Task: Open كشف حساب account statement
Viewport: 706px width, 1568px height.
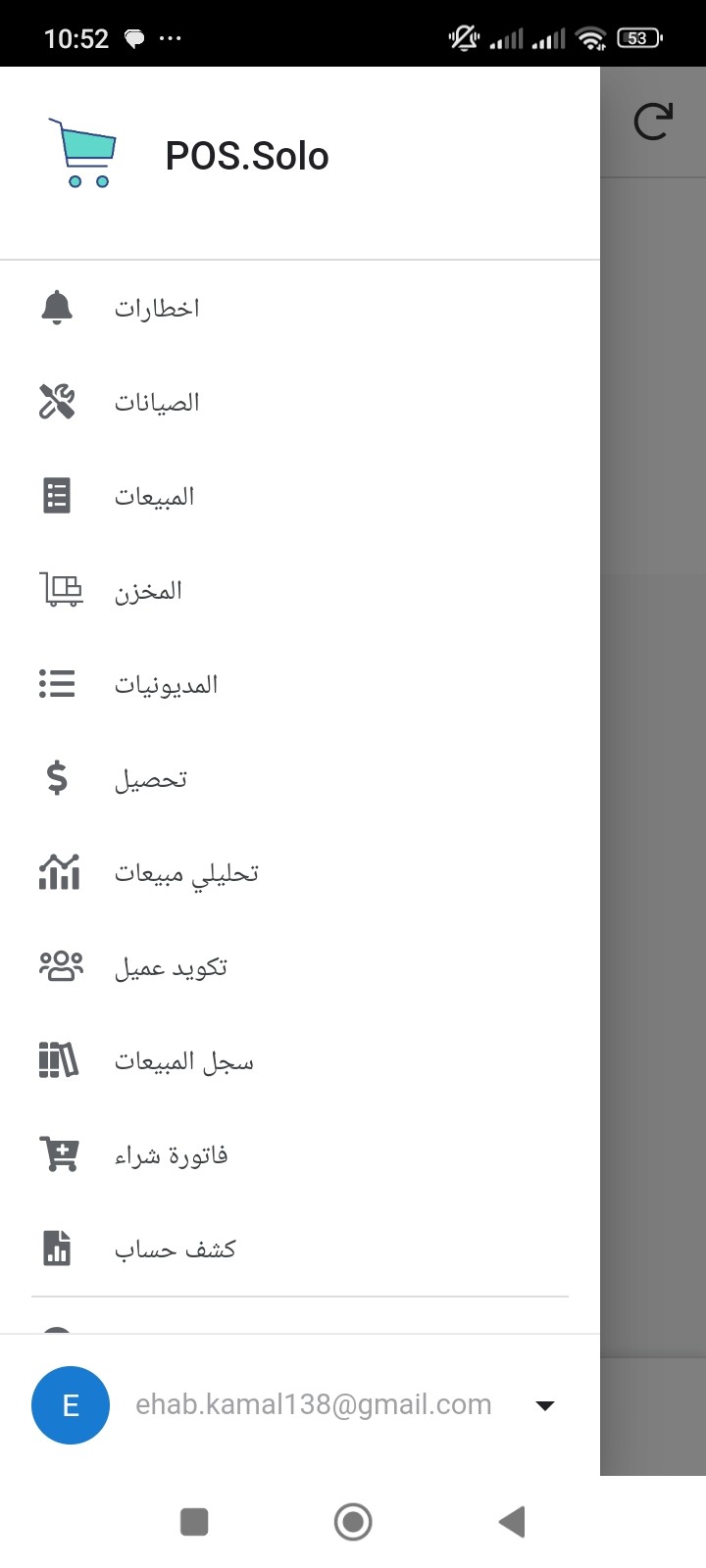Action: click(x=300, y=1249)
